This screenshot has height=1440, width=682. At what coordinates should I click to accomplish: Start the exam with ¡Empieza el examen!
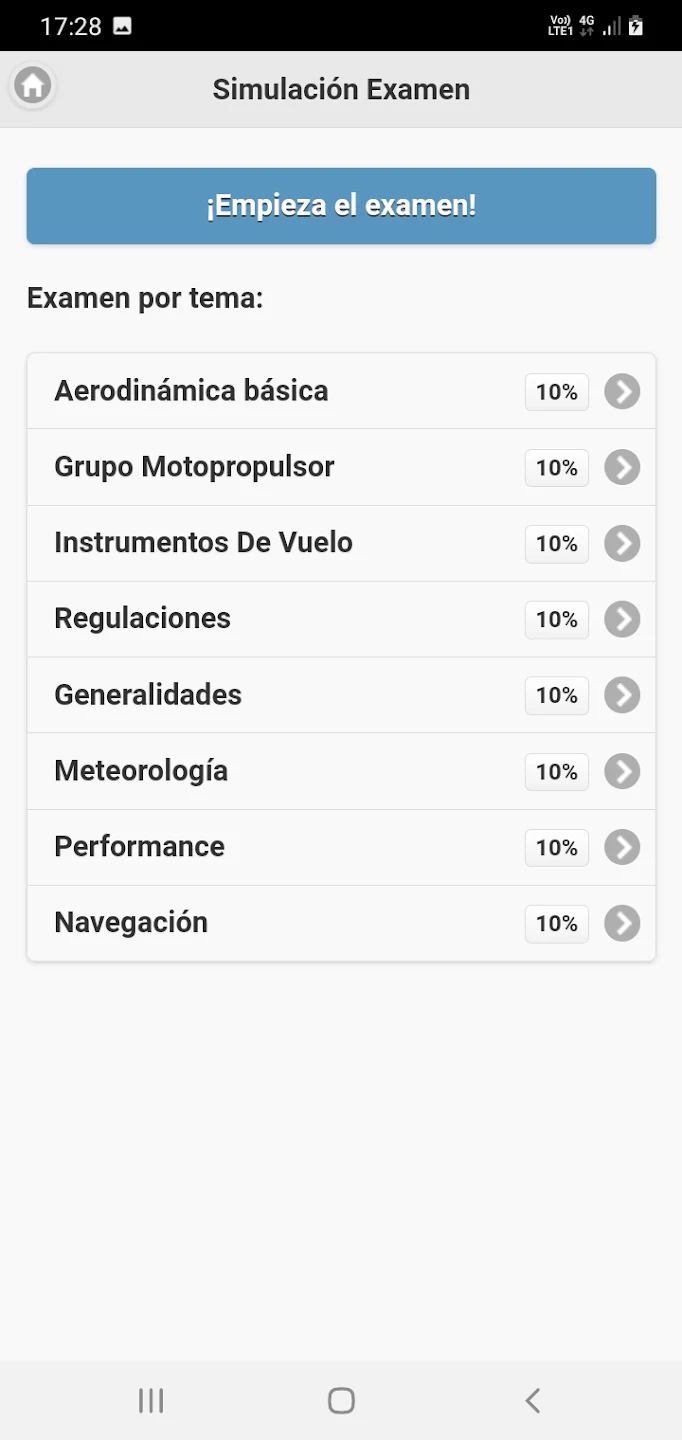point(341,206)
